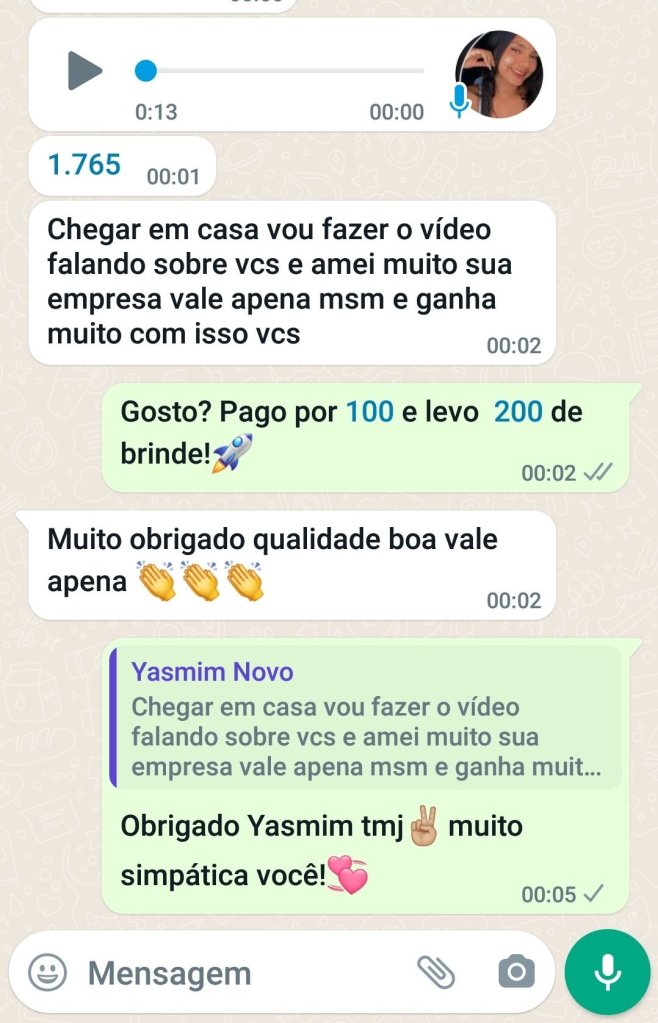Seek within the voice message progress bar
This screenshot has width=658, height=1023.
[x=280, y=71]
